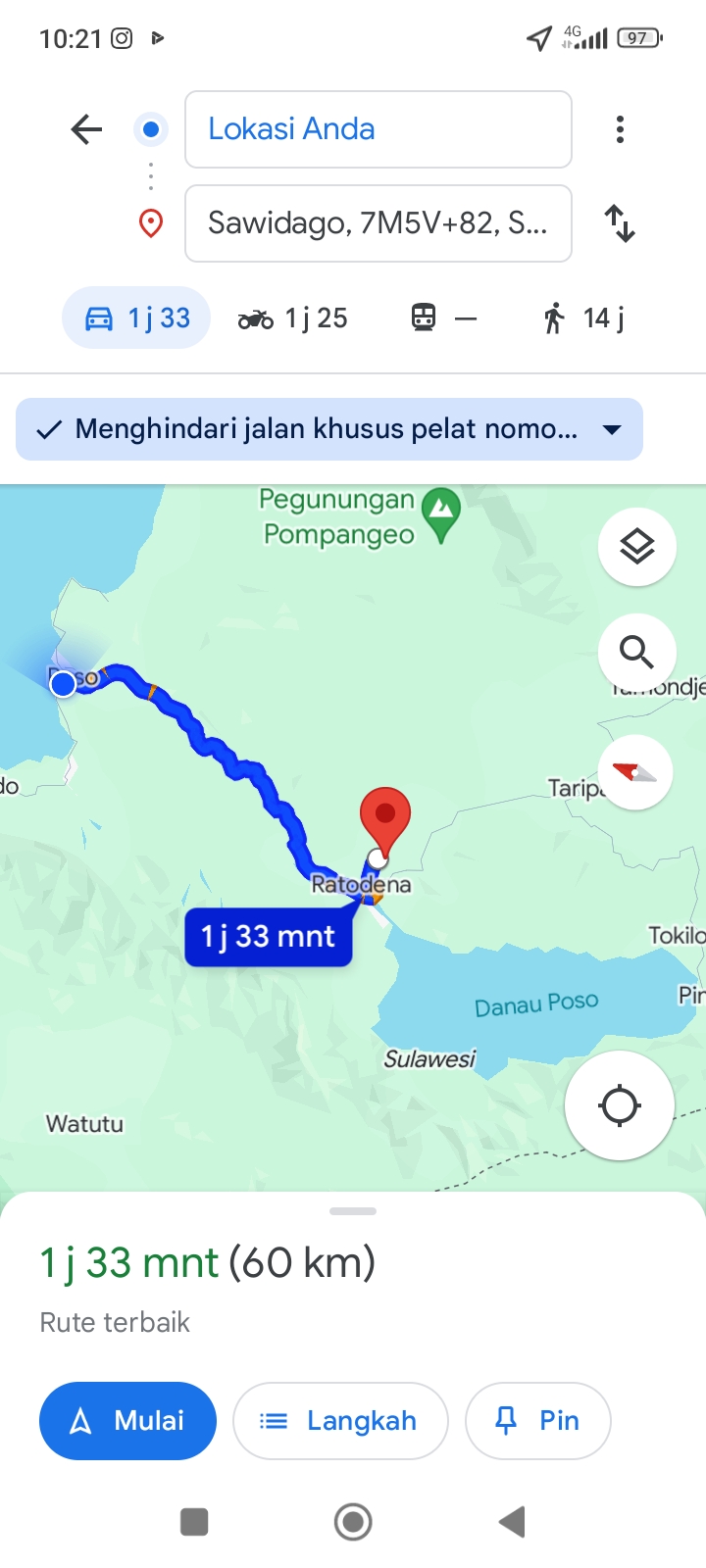706x1568 pixels.
Task: Go to system home screen
Action: click(x=353, y=1522)
